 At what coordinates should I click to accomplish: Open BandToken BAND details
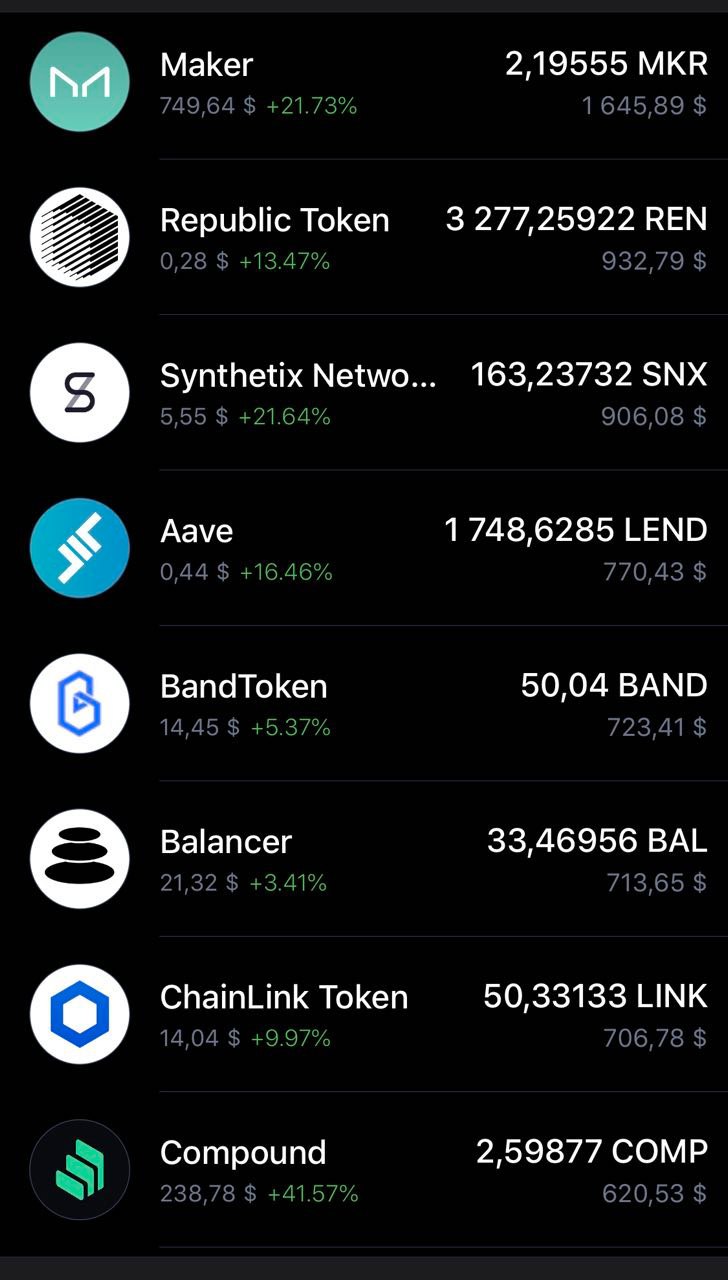click(x=364, y=703)
